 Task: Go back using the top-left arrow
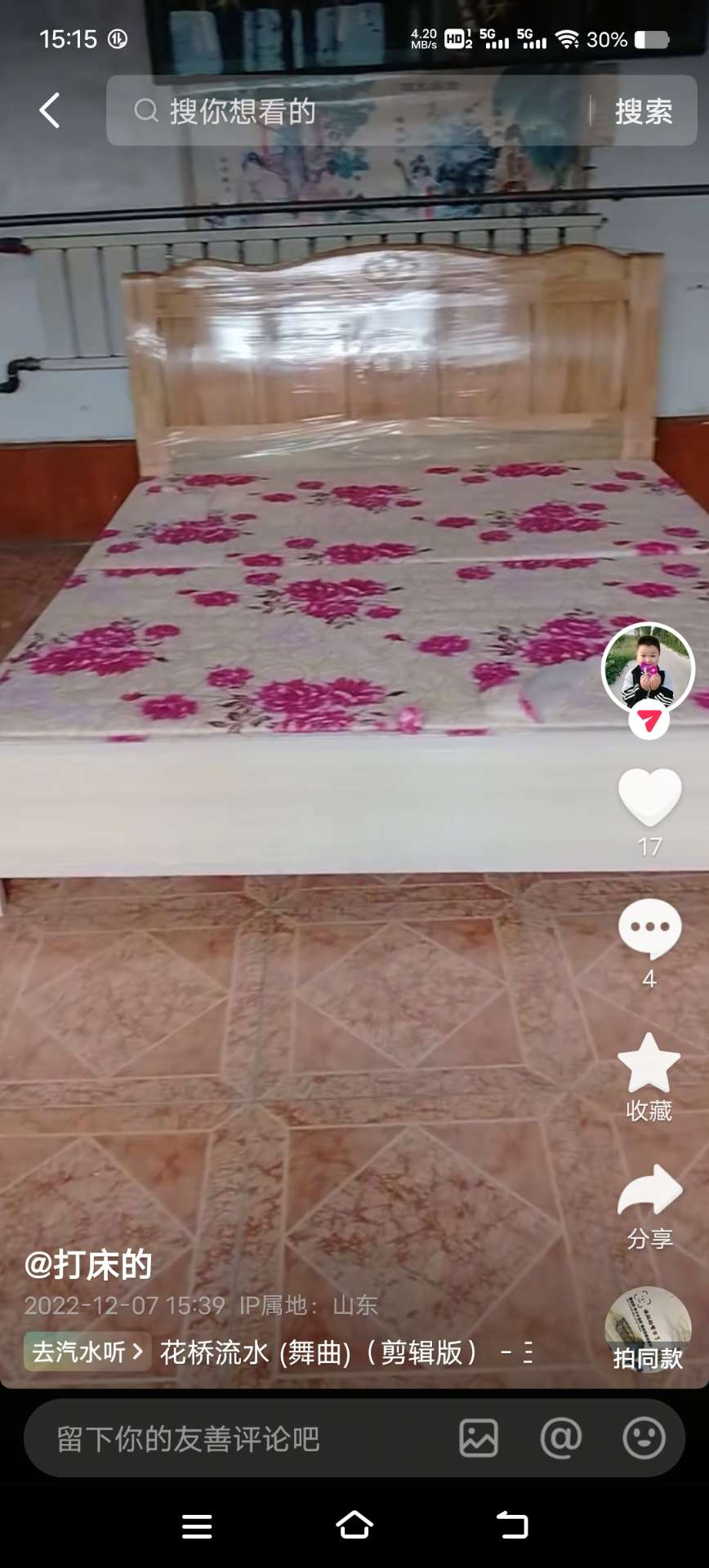point(50,110)
